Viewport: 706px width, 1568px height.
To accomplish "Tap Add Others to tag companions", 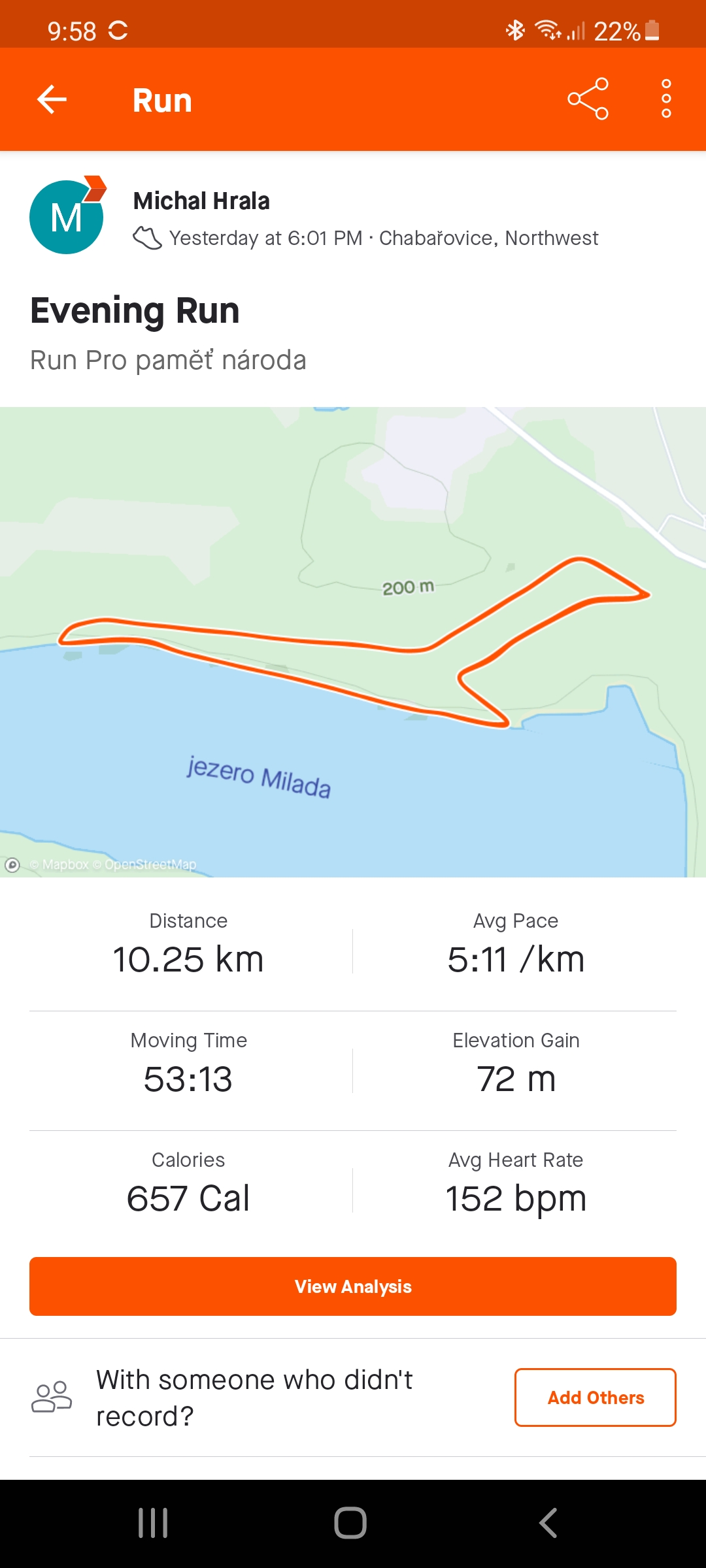I will click(x=596, y=1397).
